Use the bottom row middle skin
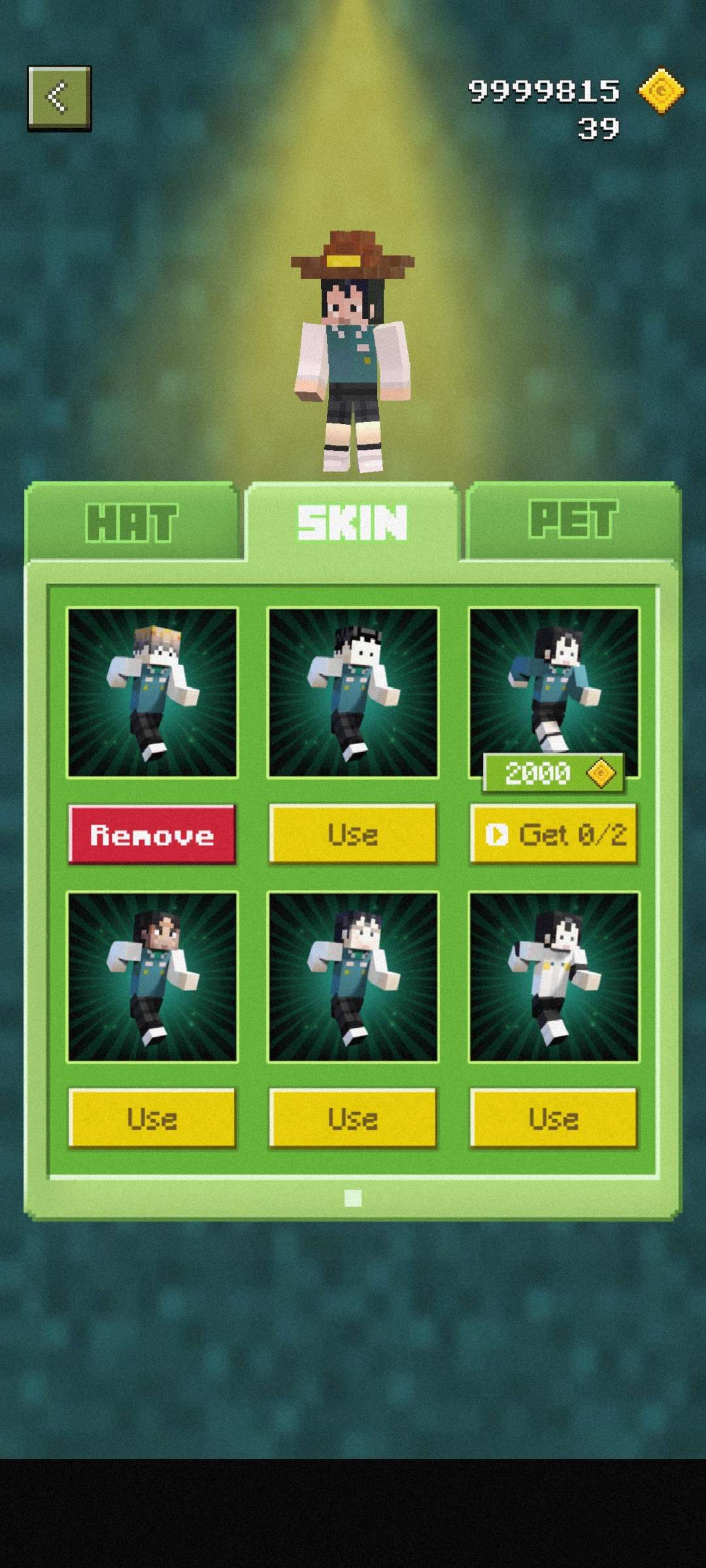The width and height of the screenshot is (706, 1568). pos(352,1118)
